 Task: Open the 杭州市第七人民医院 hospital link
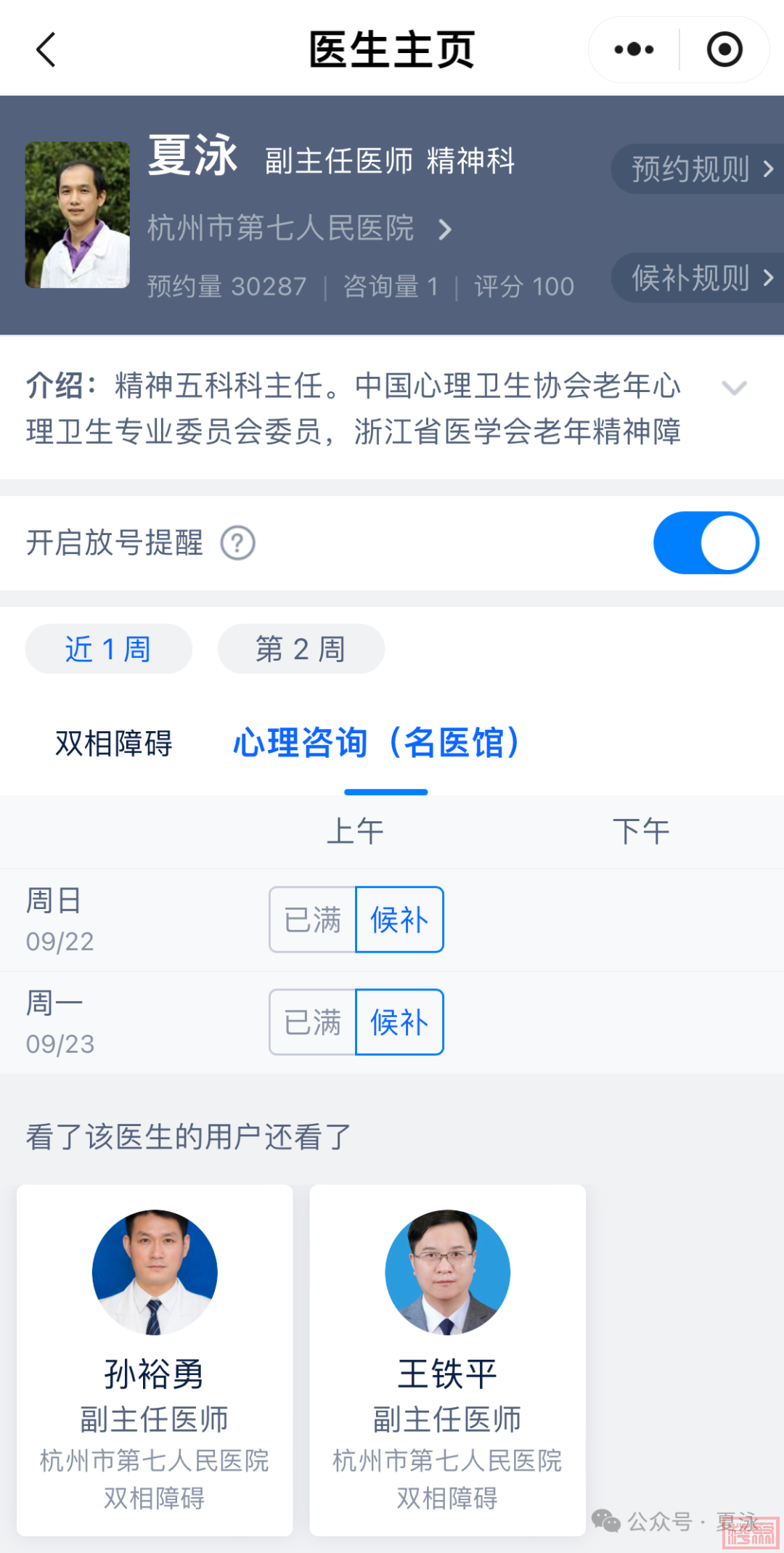click(299, 229)
